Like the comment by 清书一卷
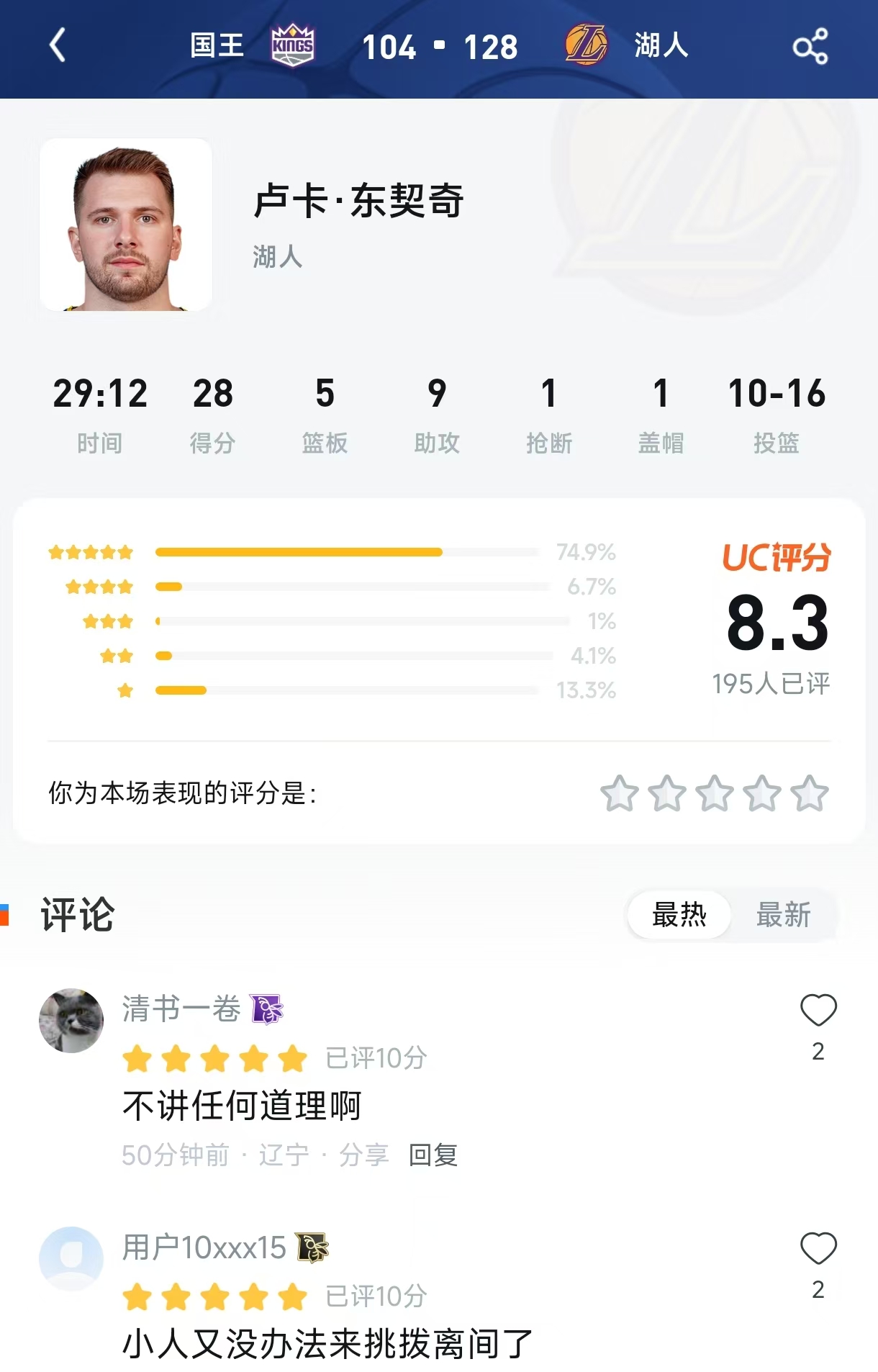878x1372 pixels. click(x=818, y=1010)
